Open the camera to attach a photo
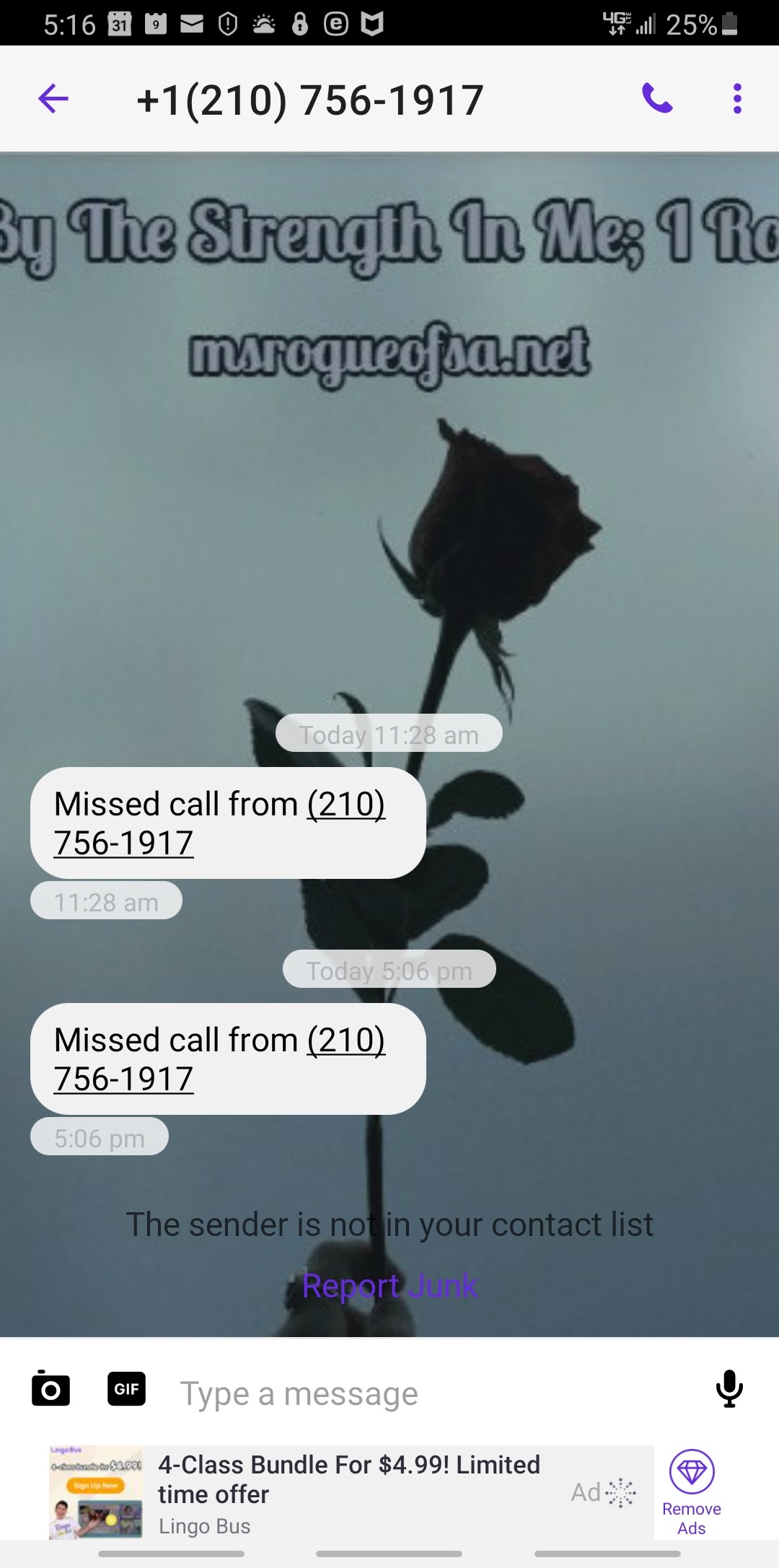The width and height of the screenshot is (779, 1568). point(50,1389)
